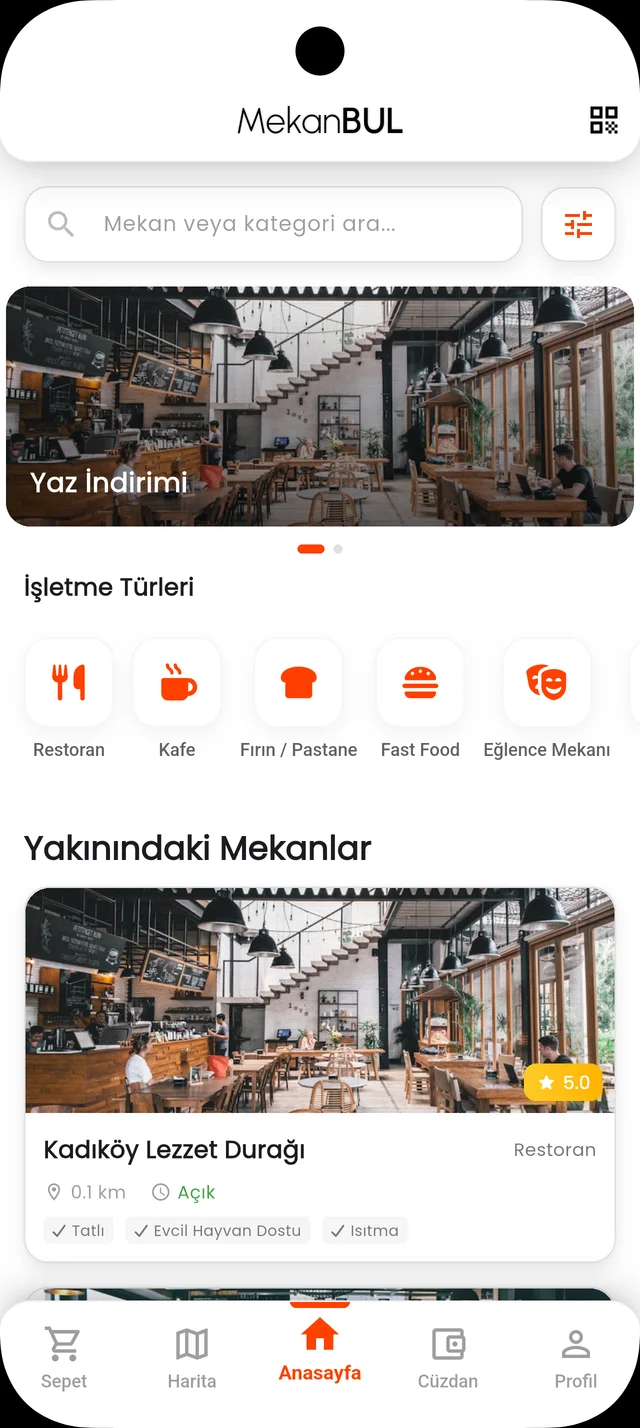Switch to the Harita tab
640x1428 pixels.
click(192, 1358)
